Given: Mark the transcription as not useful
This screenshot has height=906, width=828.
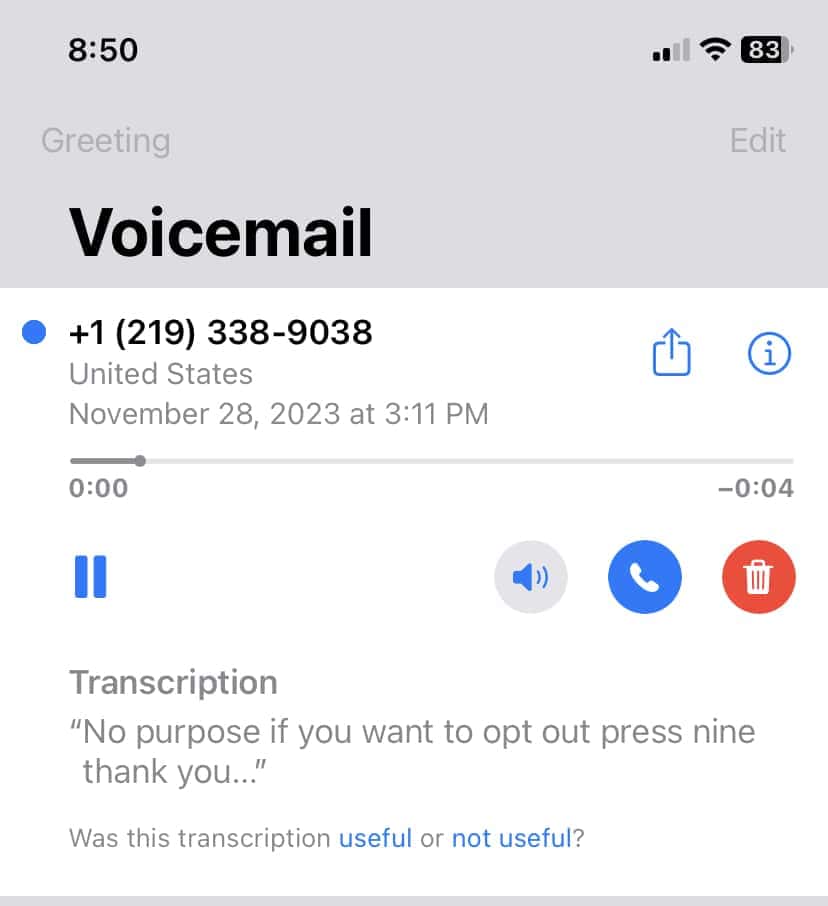Looking at the screenshot, I should coord(511,838).
